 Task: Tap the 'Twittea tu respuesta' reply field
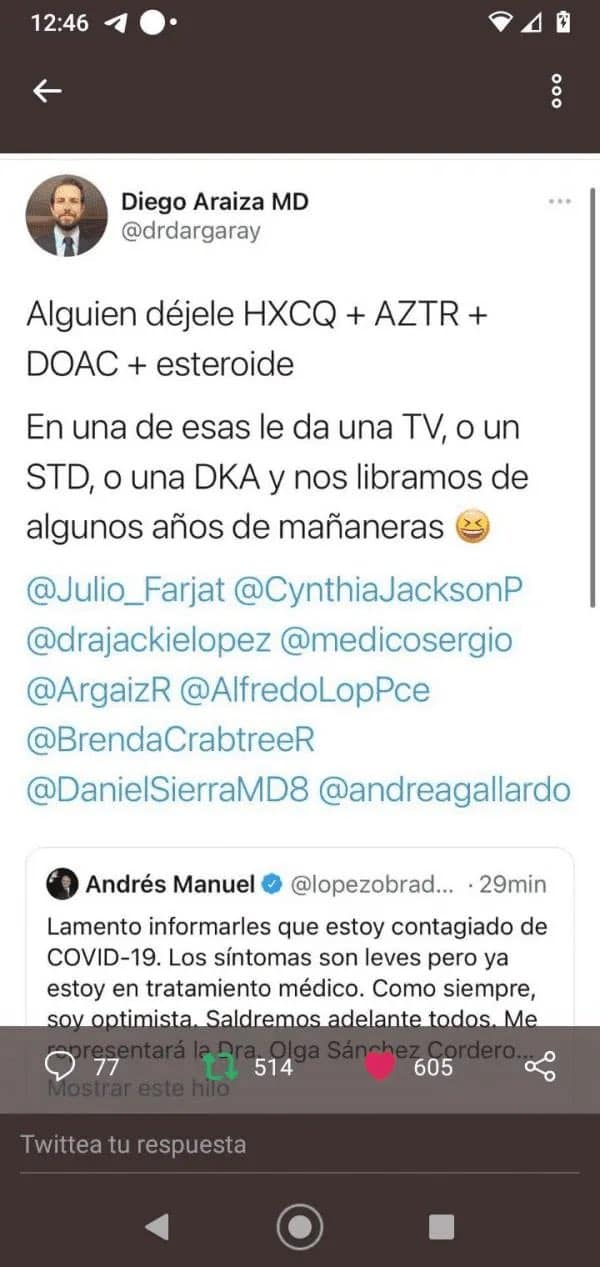300,1144
